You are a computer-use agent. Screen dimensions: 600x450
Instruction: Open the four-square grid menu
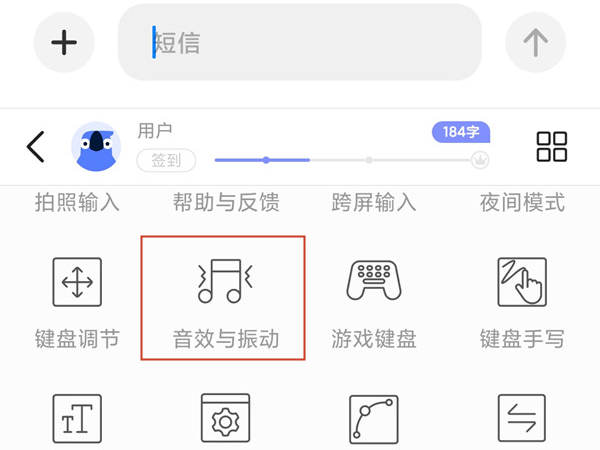552,146
